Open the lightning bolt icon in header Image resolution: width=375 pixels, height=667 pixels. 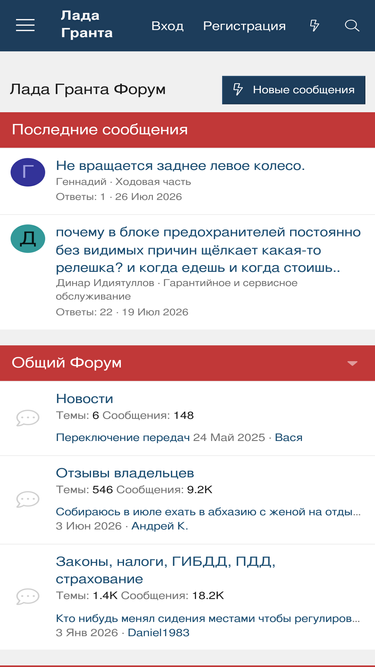point(314,26)
